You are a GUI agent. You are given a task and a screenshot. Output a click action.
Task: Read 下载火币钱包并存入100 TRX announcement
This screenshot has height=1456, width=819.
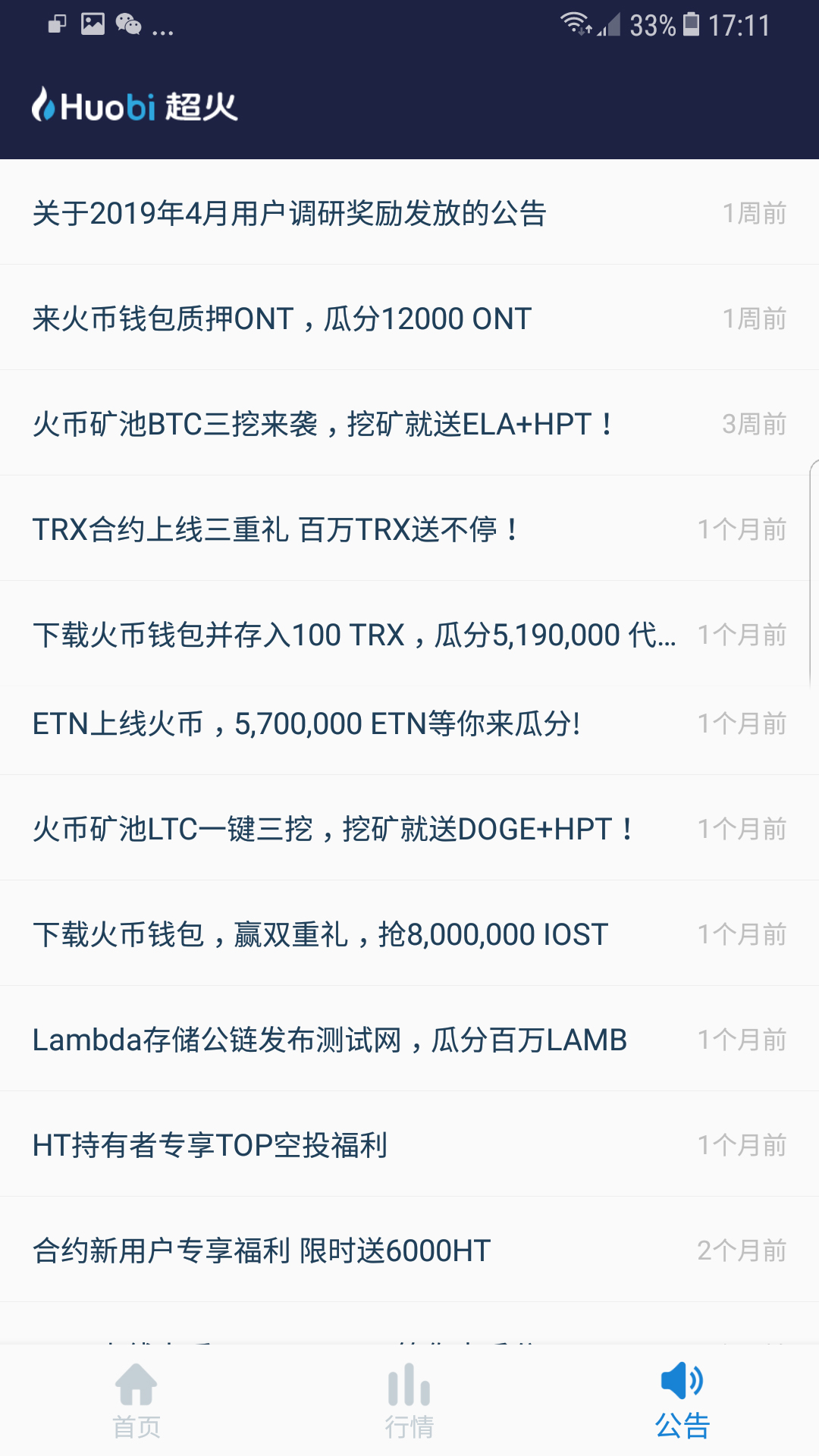354,635
